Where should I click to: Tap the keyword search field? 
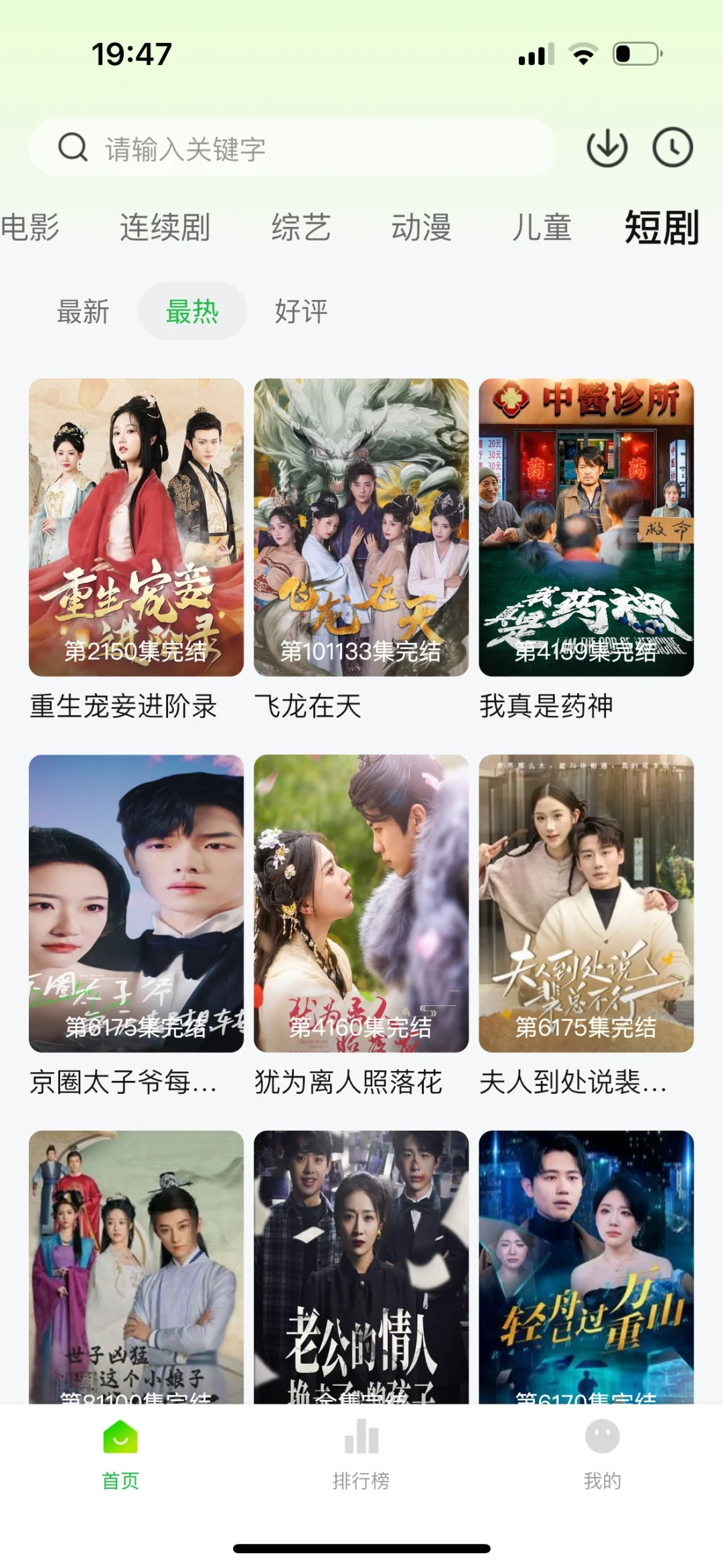(295, 148)
